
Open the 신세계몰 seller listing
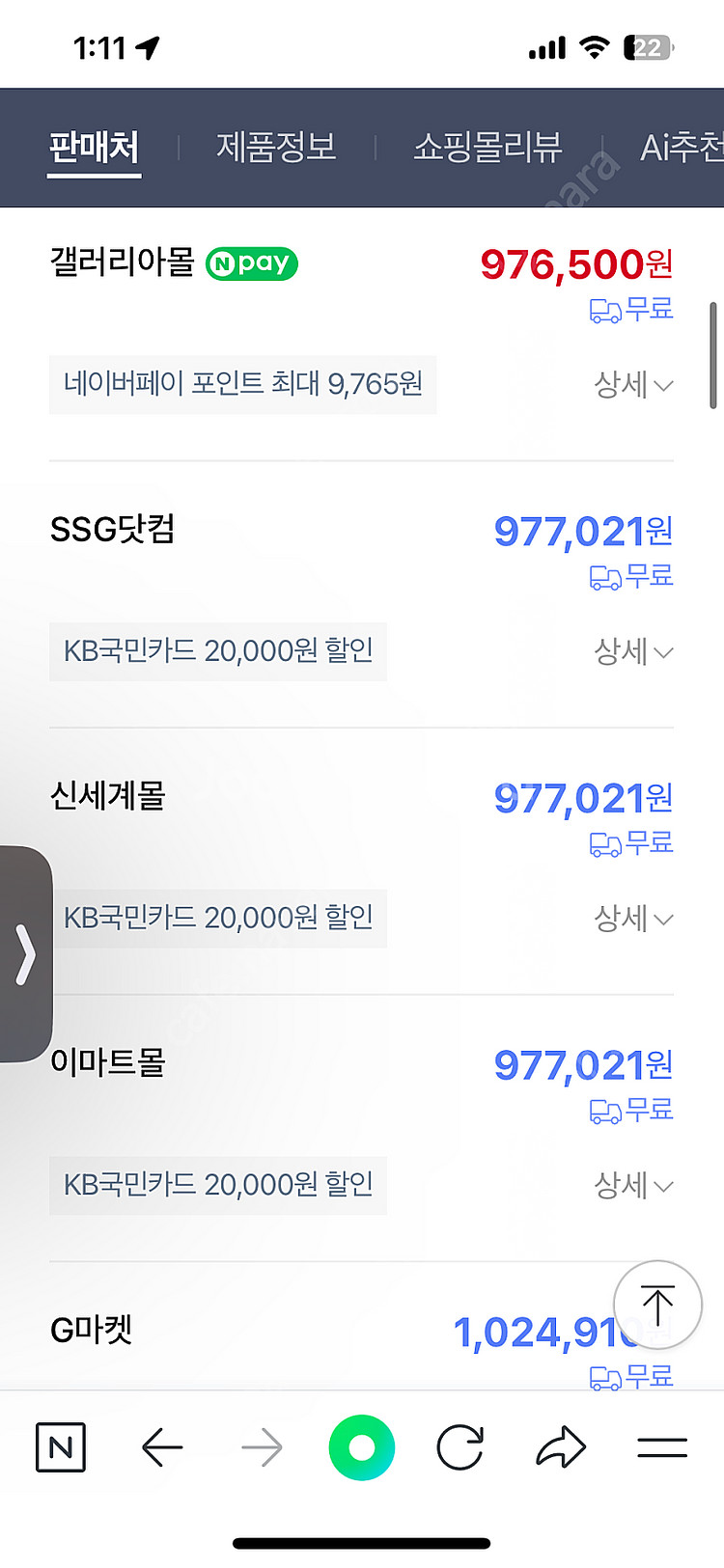pos(108,796)
